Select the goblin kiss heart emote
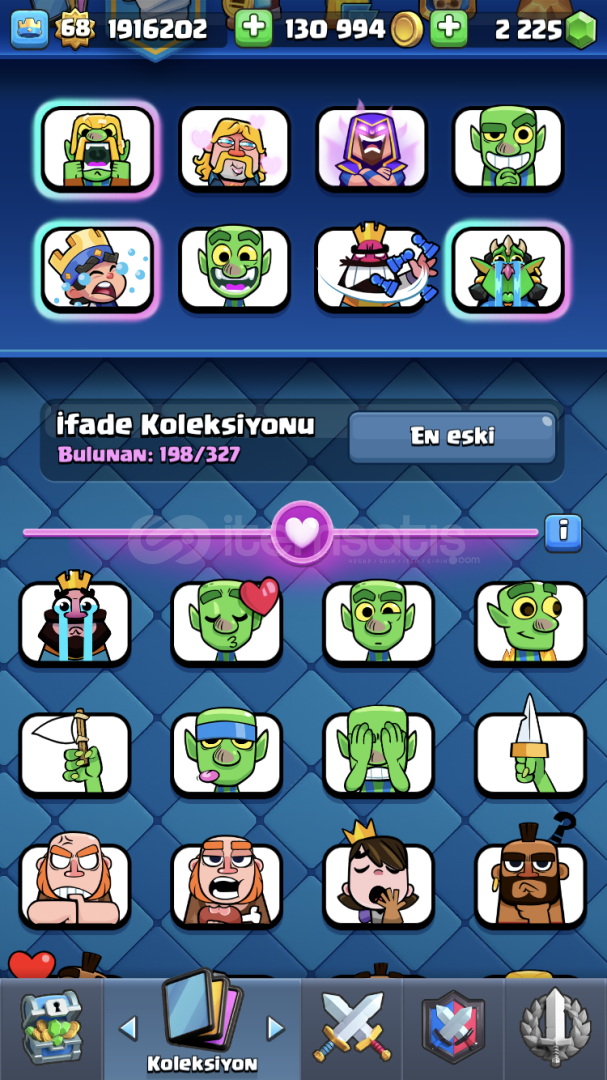 pos(227,623)
